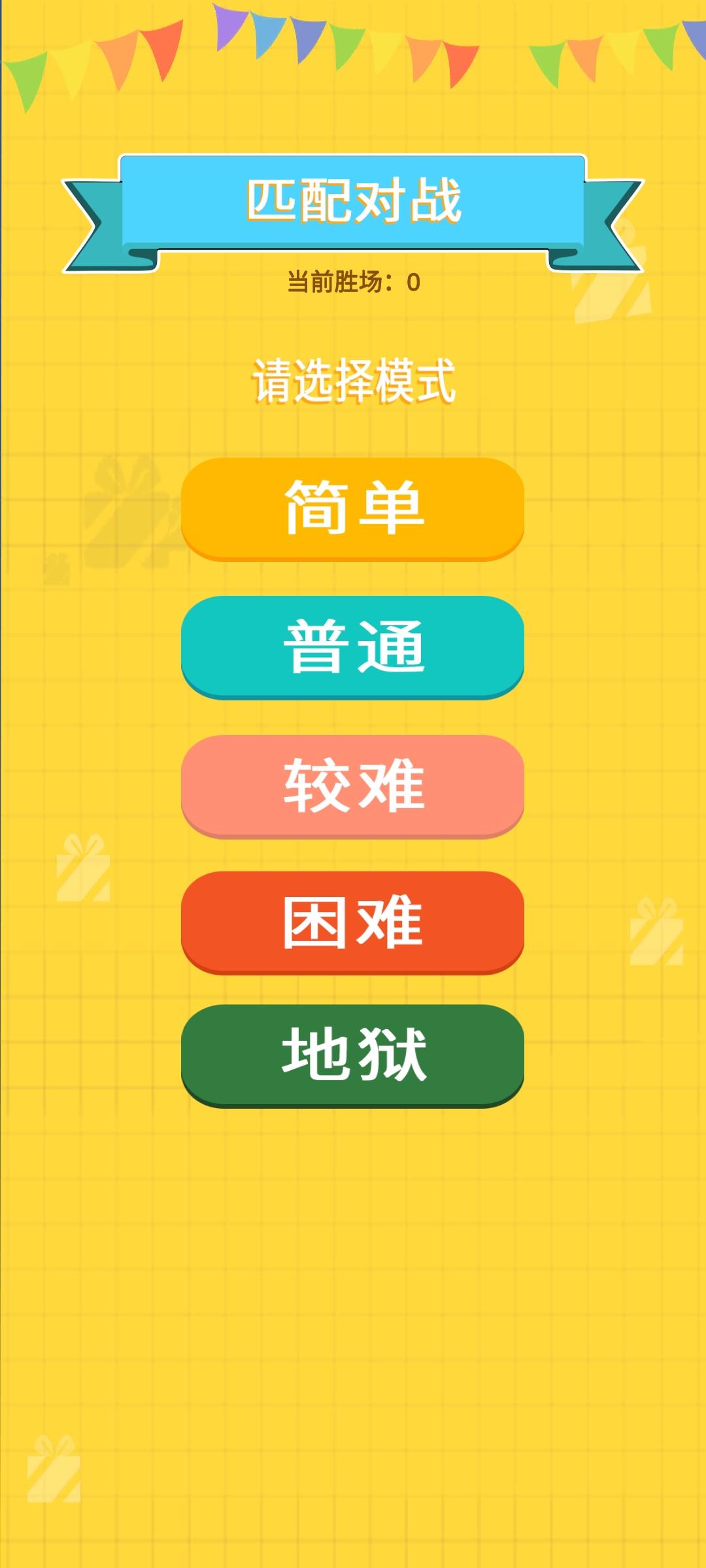Click the blue ribbon banner at top

pyautogui.click(x=353, y=199)
